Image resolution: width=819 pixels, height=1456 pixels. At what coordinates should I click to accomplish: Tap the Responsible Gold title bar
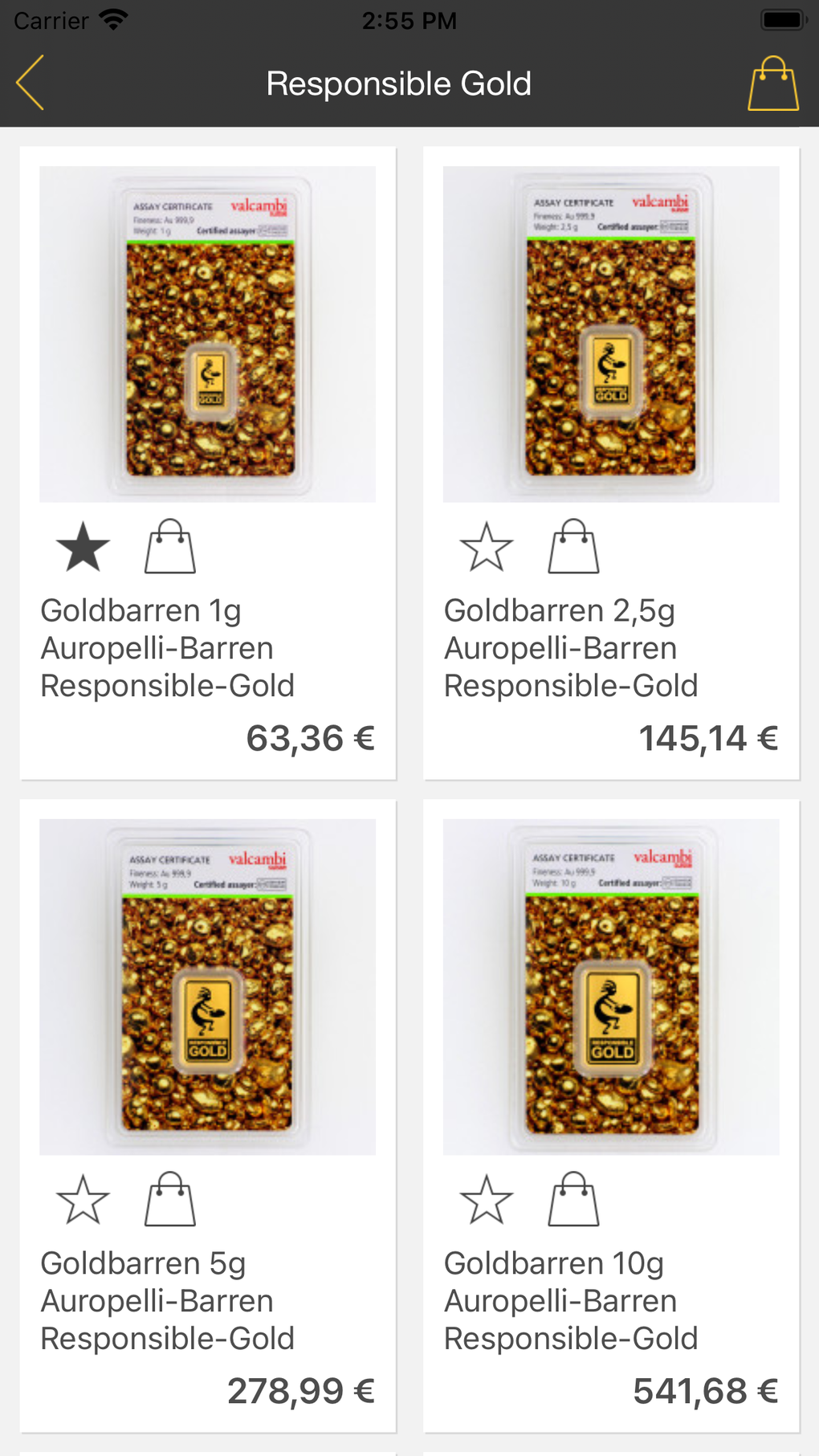(399, 83)
